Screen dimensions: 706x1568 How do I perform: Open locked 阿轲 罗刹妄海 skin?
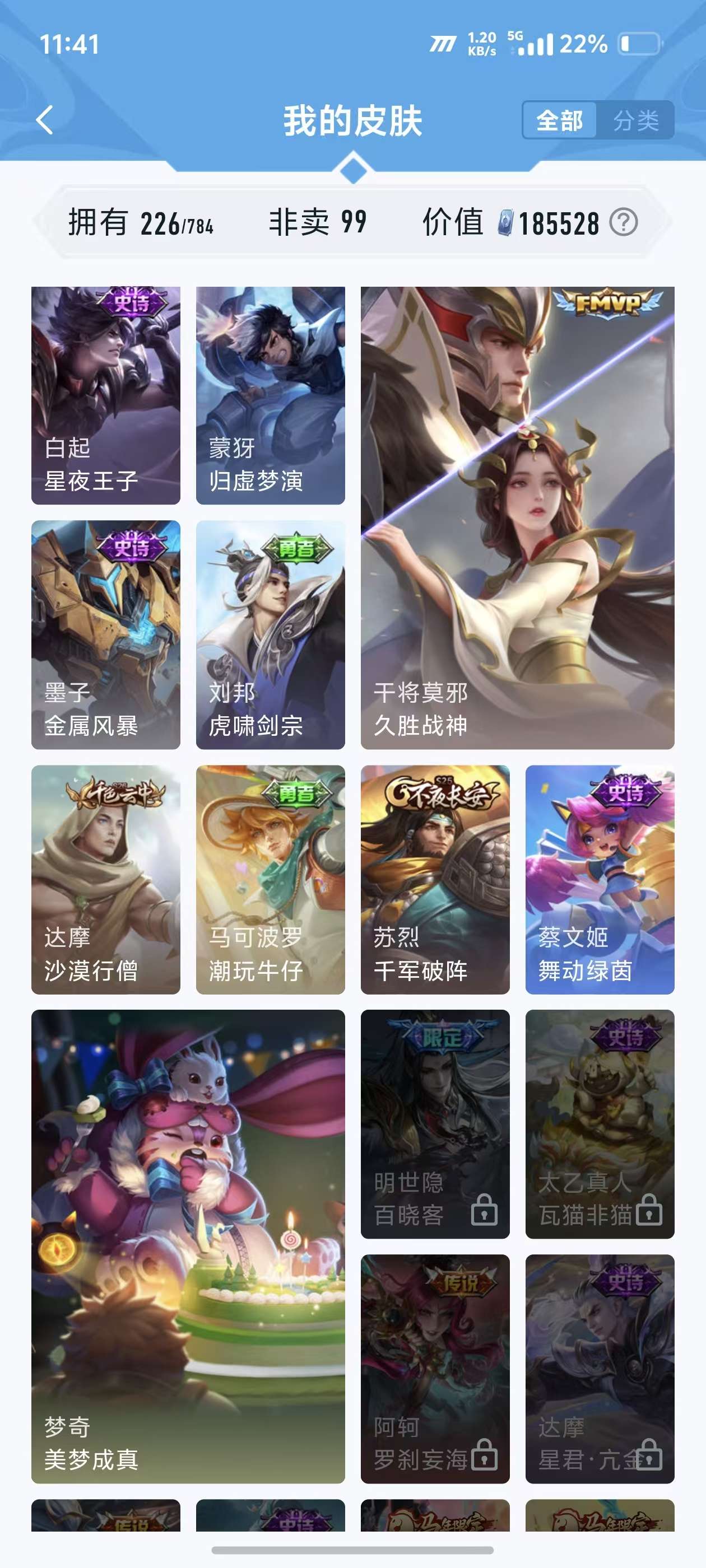click(435, 1369)
